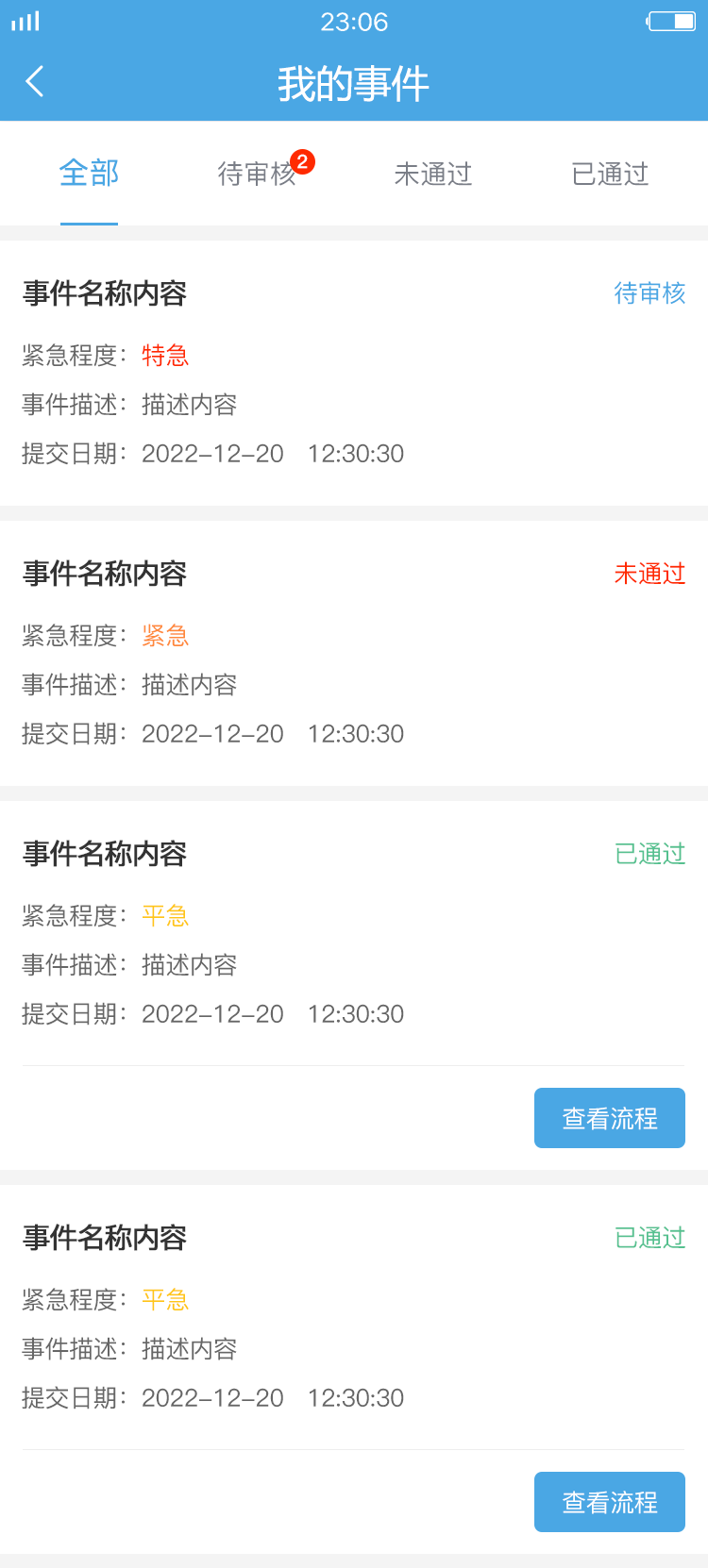Open the event card with 紧急 urgency
The height and width of the screenshot is (1568, 708).
(x=353, y=653)
